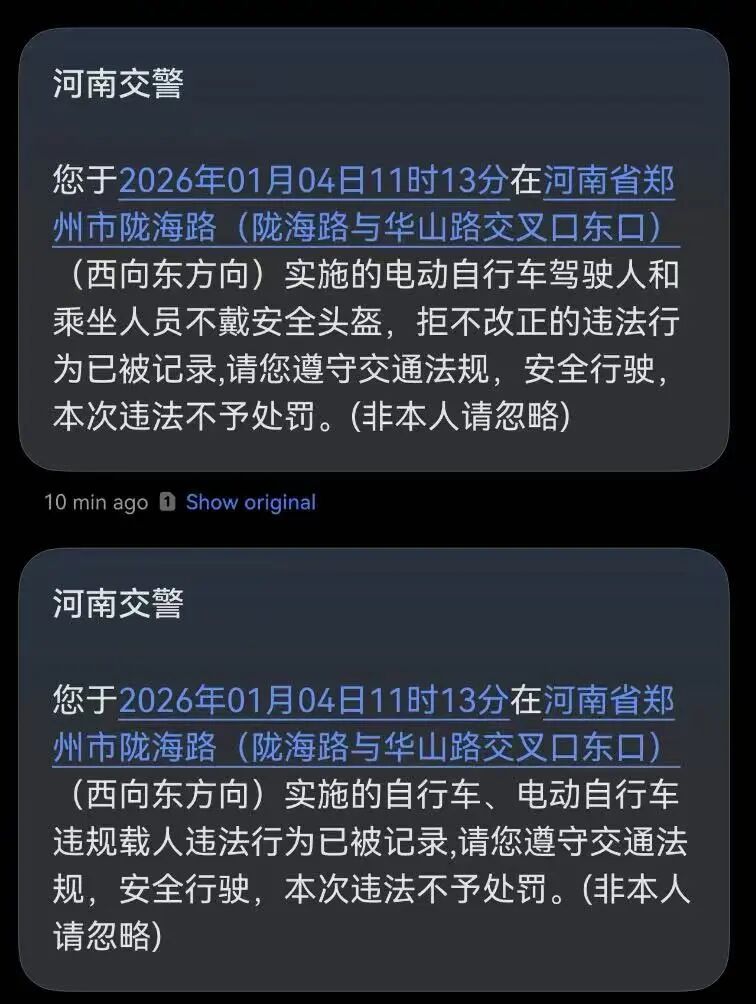The width and height of the screenshot is (756, 1004).
Task: Open the 陇海路 address link in the 违规载人 message
Action: pyautogui.click(x=366, y=746)
